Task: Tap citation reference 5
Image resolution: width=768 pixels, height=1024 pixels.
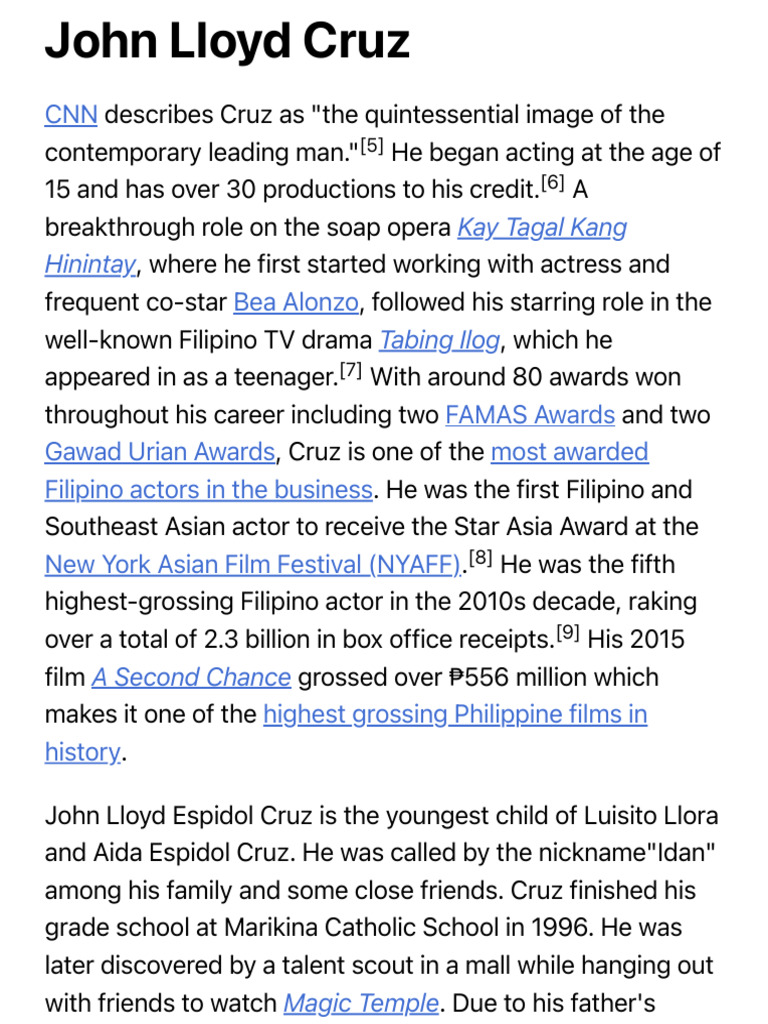Action: pyautogui.click(x=372, y=145)
